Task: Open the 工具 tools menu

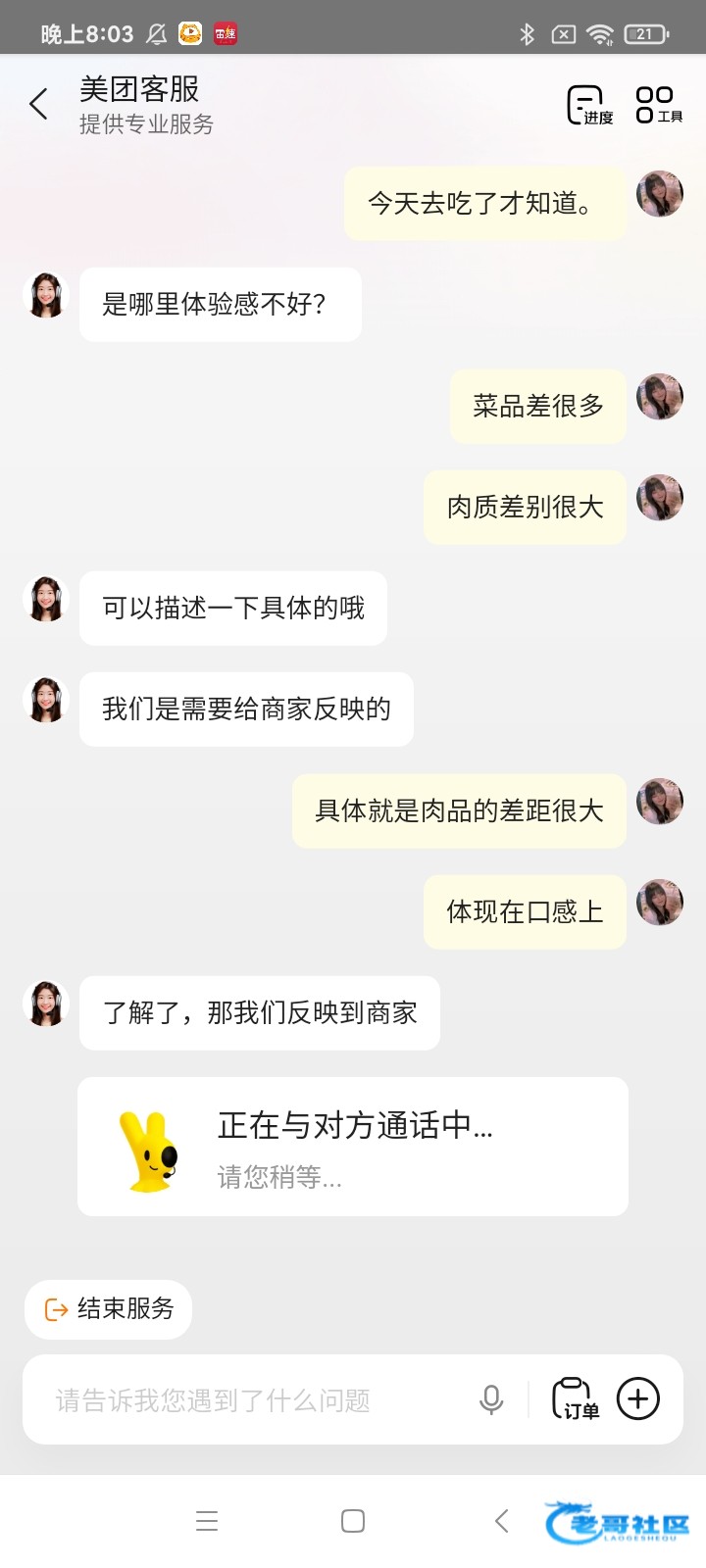Action: click(658, 105)
